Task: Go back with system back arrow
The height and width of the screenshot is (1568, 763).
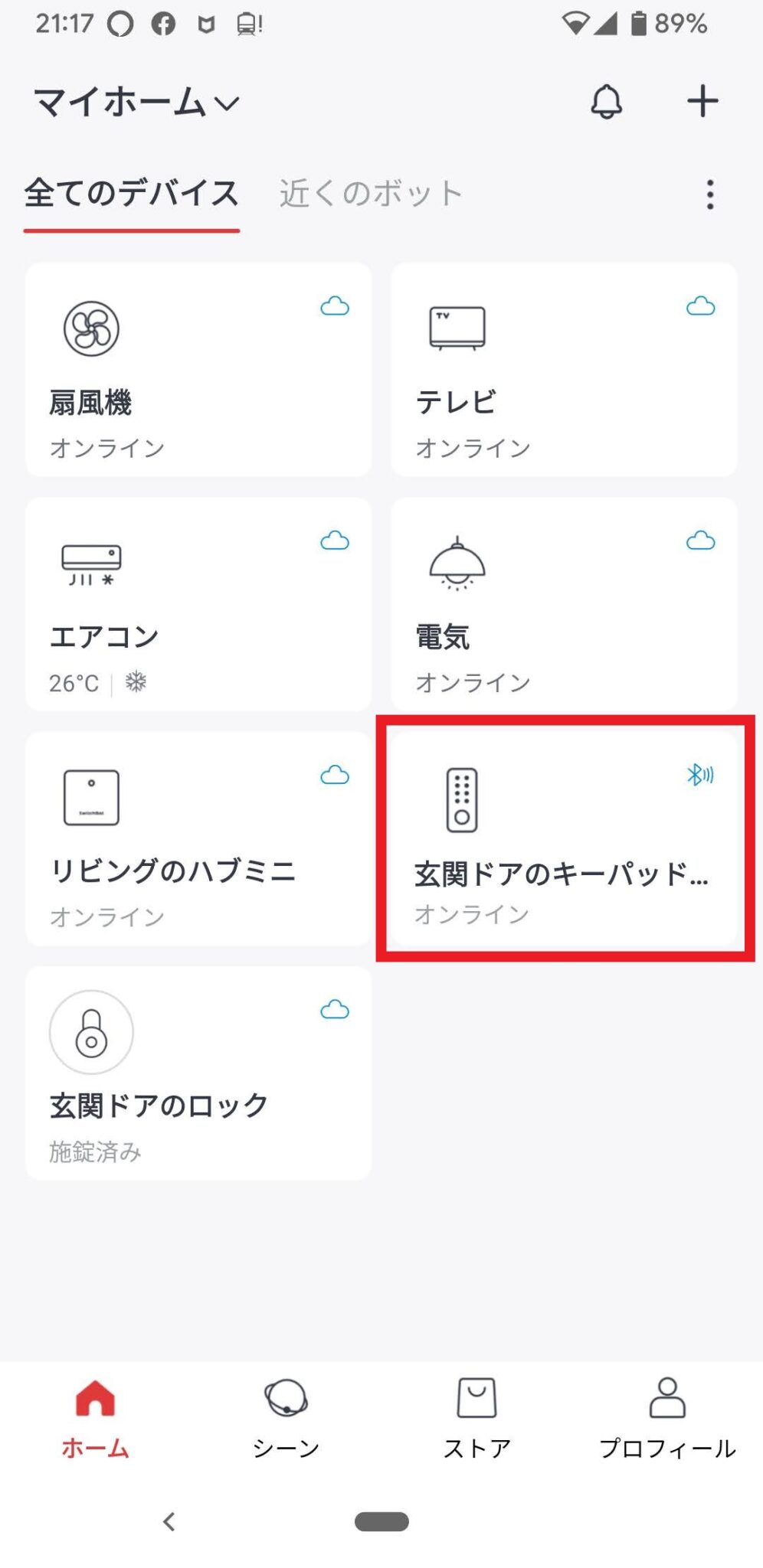Action: click(169, 1521)
